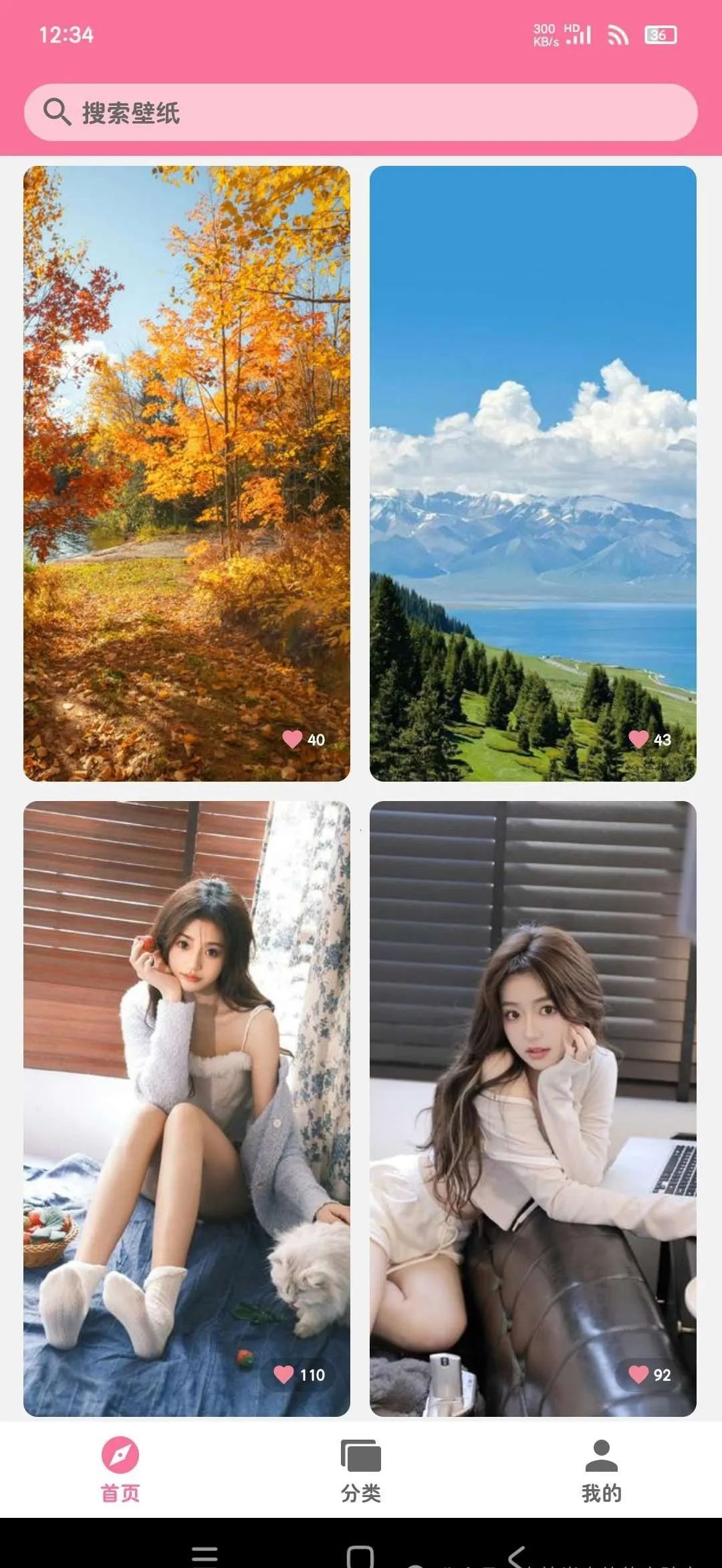Tap the system home button
Screen dimensions: 722x1568
(360, 1557)
